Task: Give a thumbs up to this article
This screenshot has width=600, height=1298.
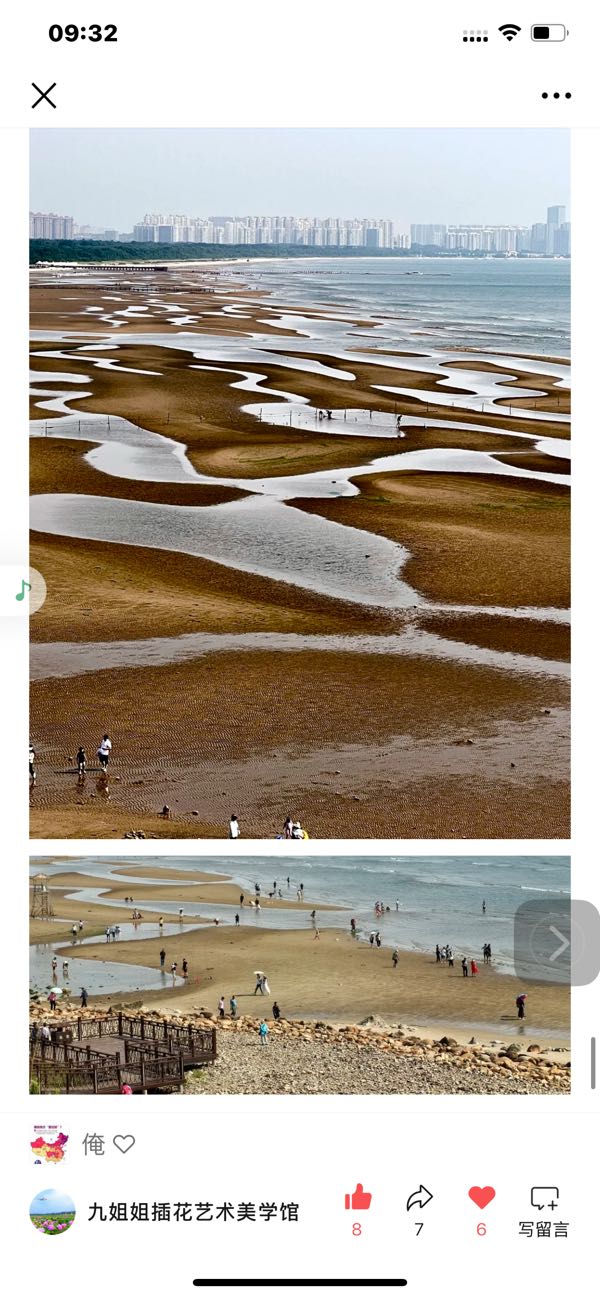Action: coord(357,1198)
